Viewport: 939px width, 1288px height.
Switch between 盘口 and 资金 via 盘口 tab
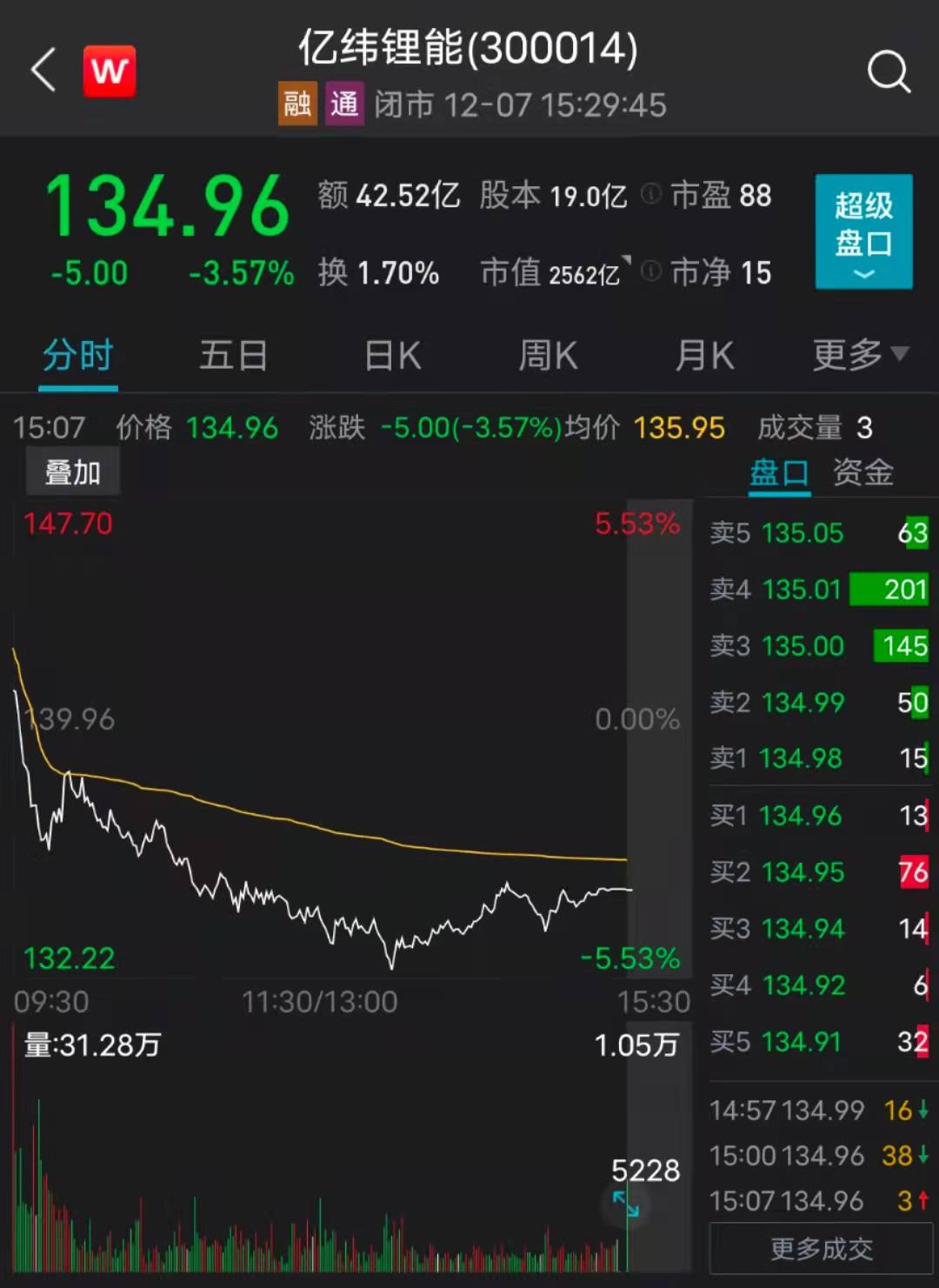779,473
